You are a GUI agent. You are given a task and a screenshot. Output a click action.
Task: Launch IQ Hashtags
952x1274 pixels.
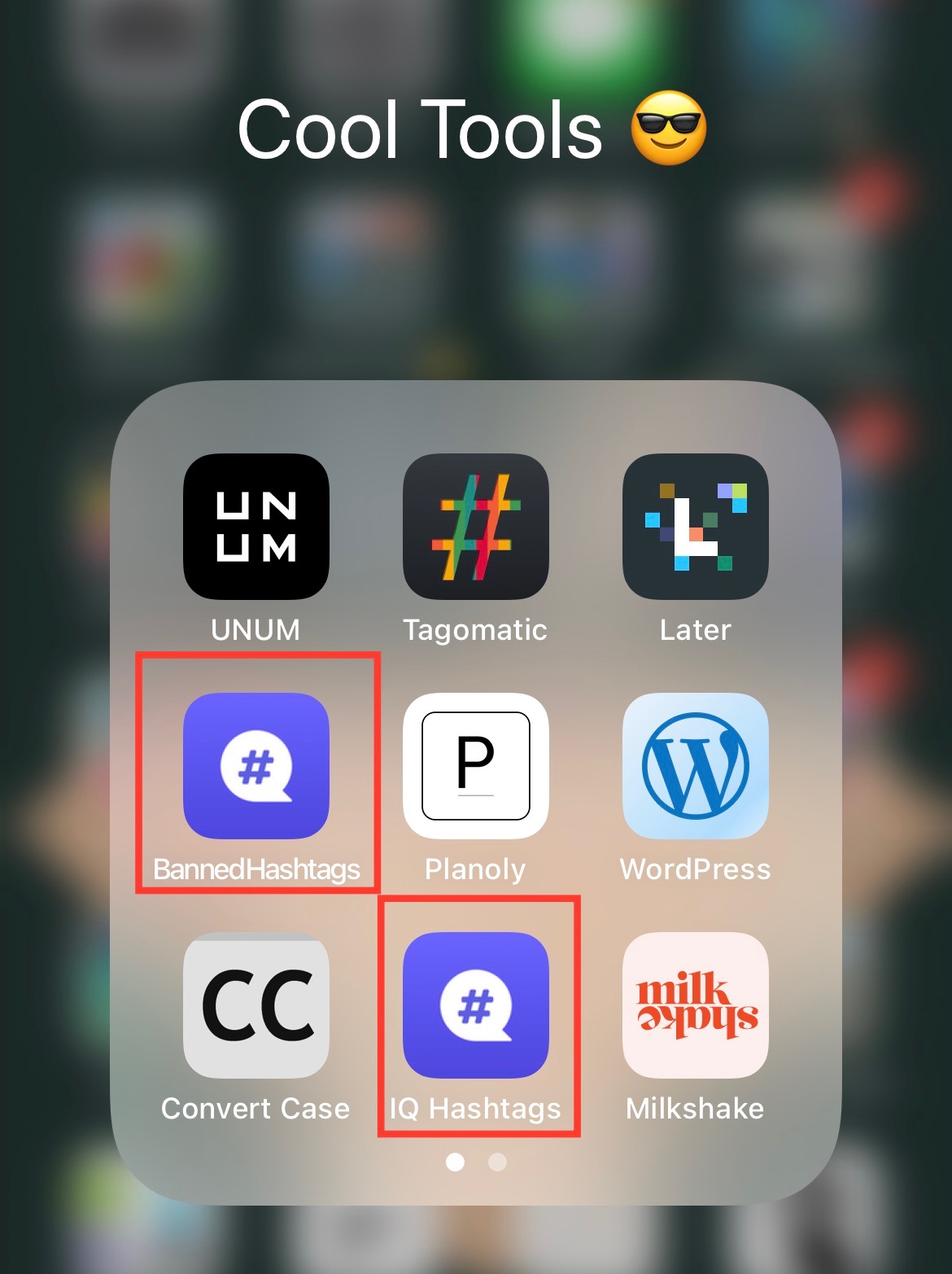(475, 1005)
